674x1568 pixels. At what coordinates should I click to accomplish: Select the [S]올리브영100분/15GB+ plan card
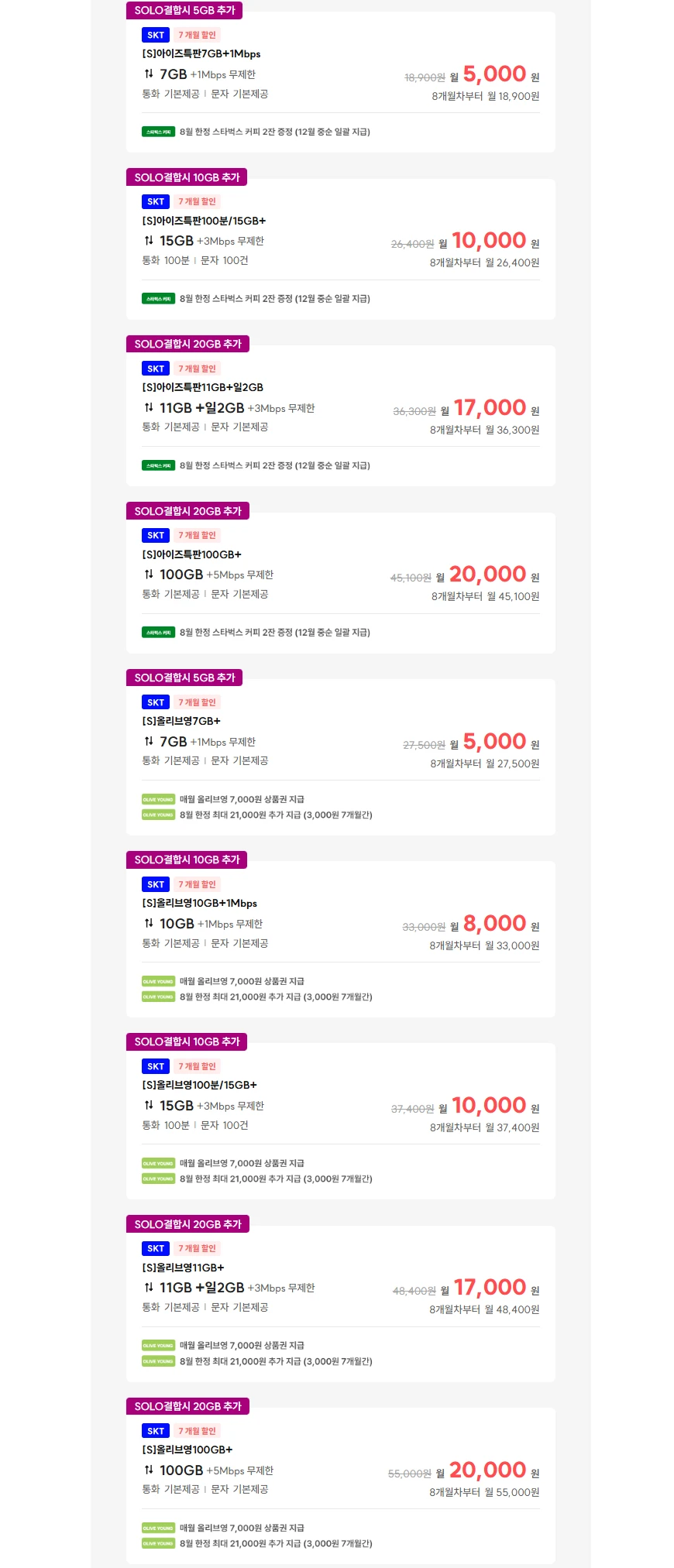[x=341, y=1121]
